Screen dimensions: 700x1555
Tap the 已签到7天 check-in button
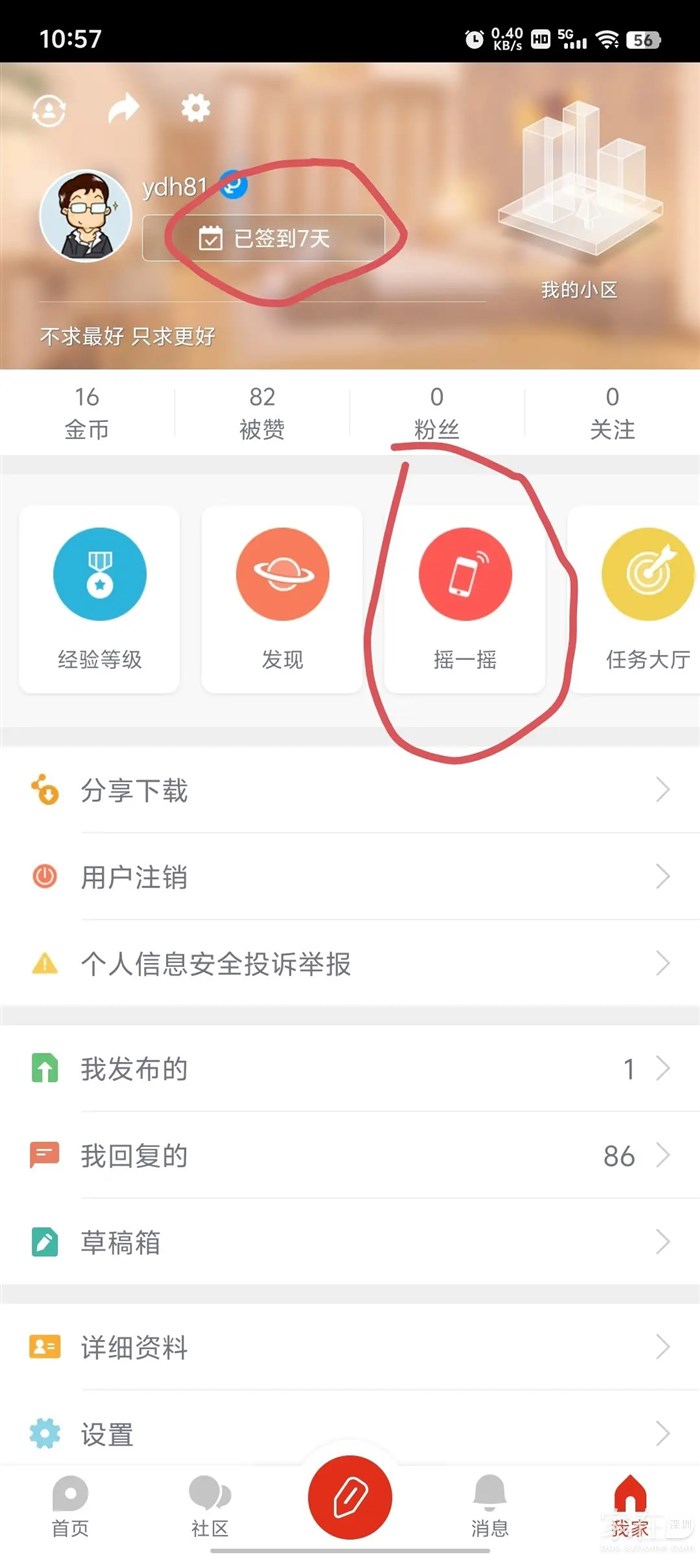pos(263,238)
